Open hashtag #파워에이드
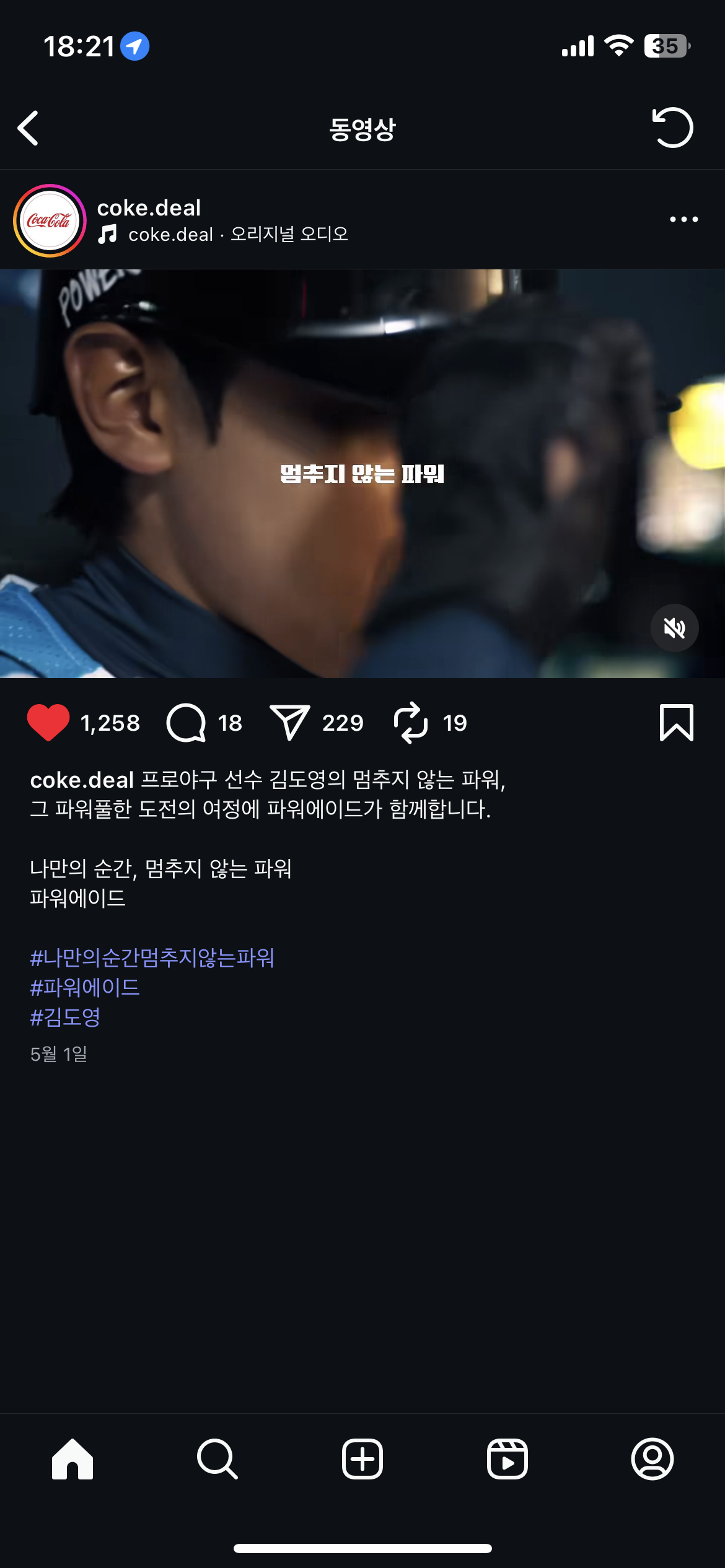The height and width of the screenshot is (1568, 725). coord(85,987)
